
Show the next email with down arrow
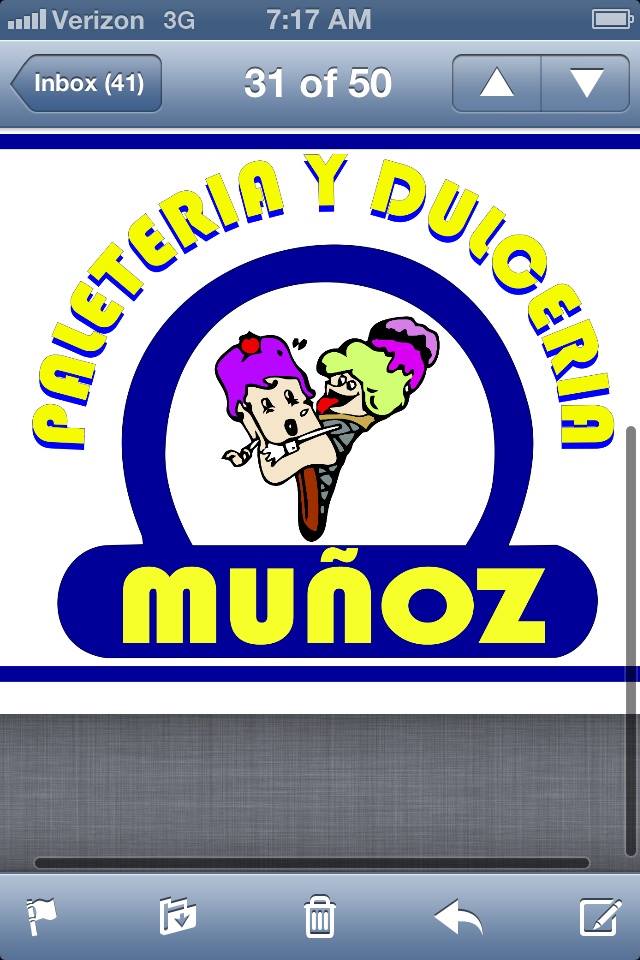click(x=585, y=83)
